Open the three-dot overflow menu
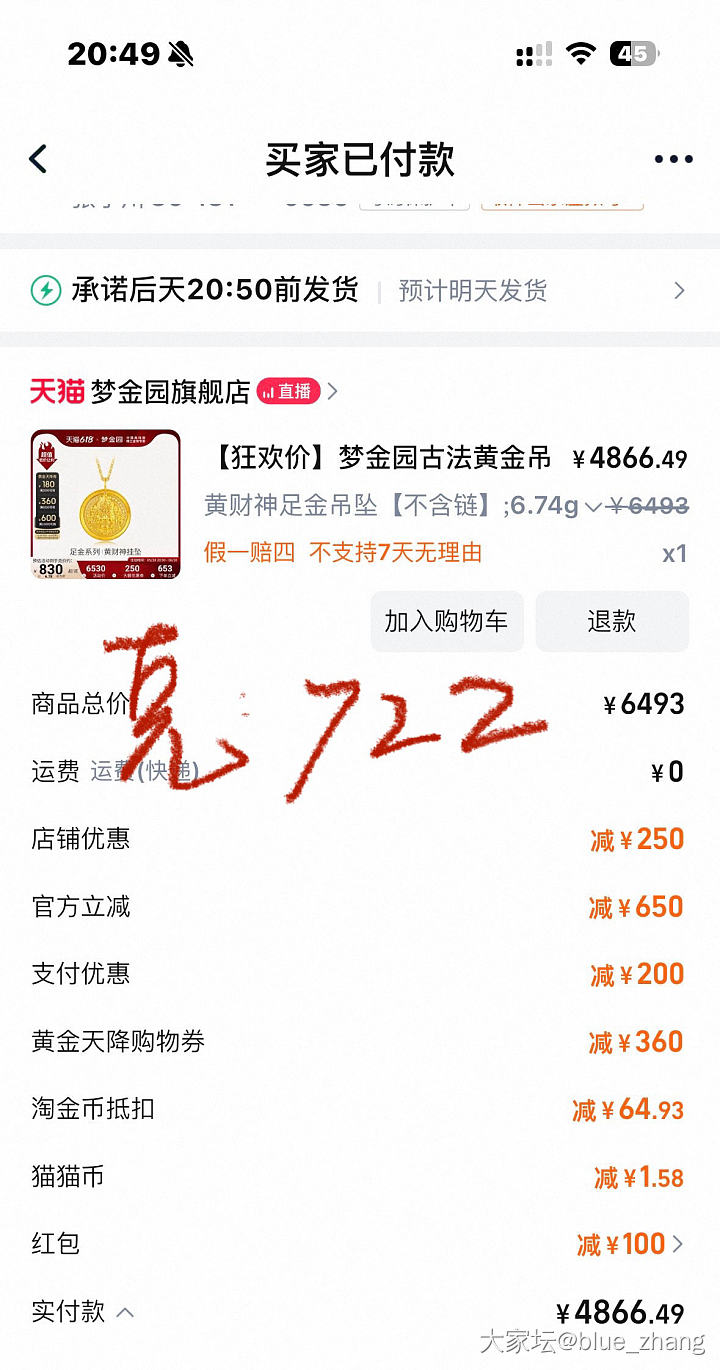The image size is (720, 1370). [673, 159]
